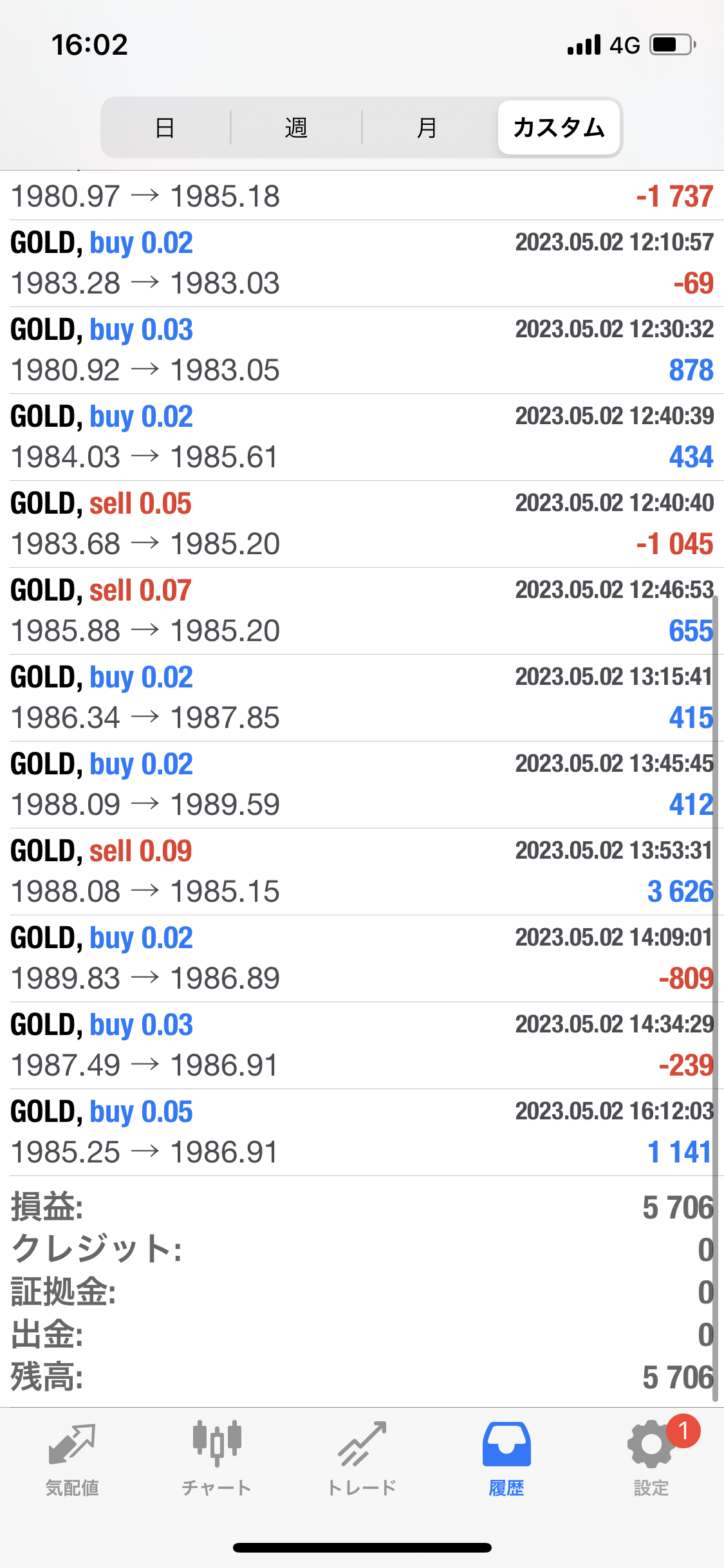
Task: Open GOLD buy 0.05 trade at 16:12:03
Action: pos(362,1132)
